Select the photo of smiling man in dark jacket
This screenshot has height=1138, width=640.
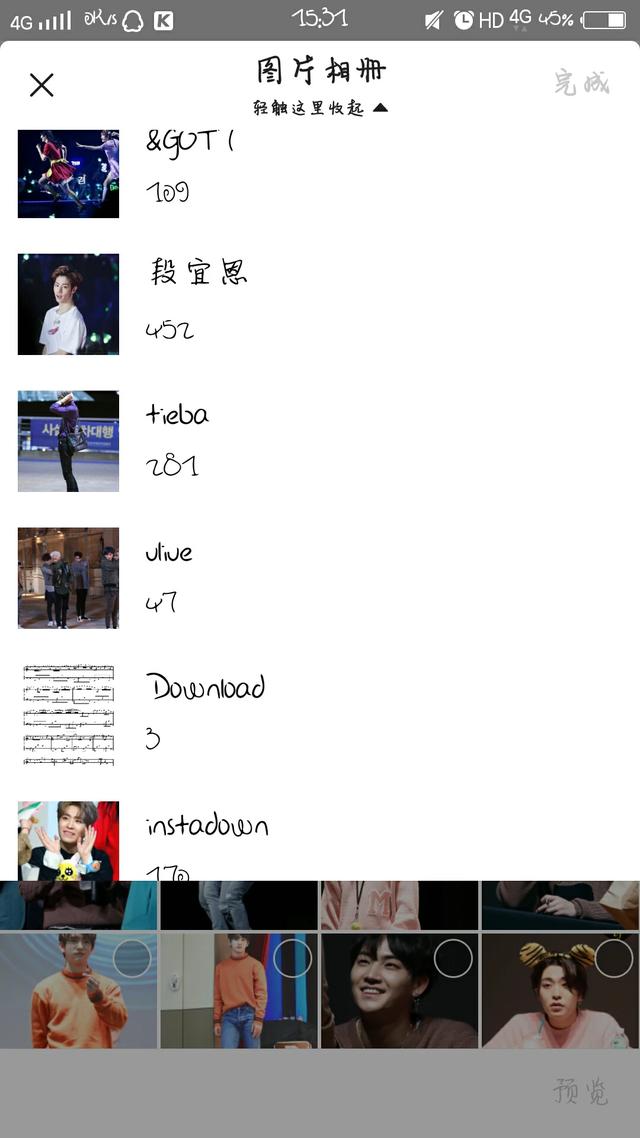tap(453, 959)
